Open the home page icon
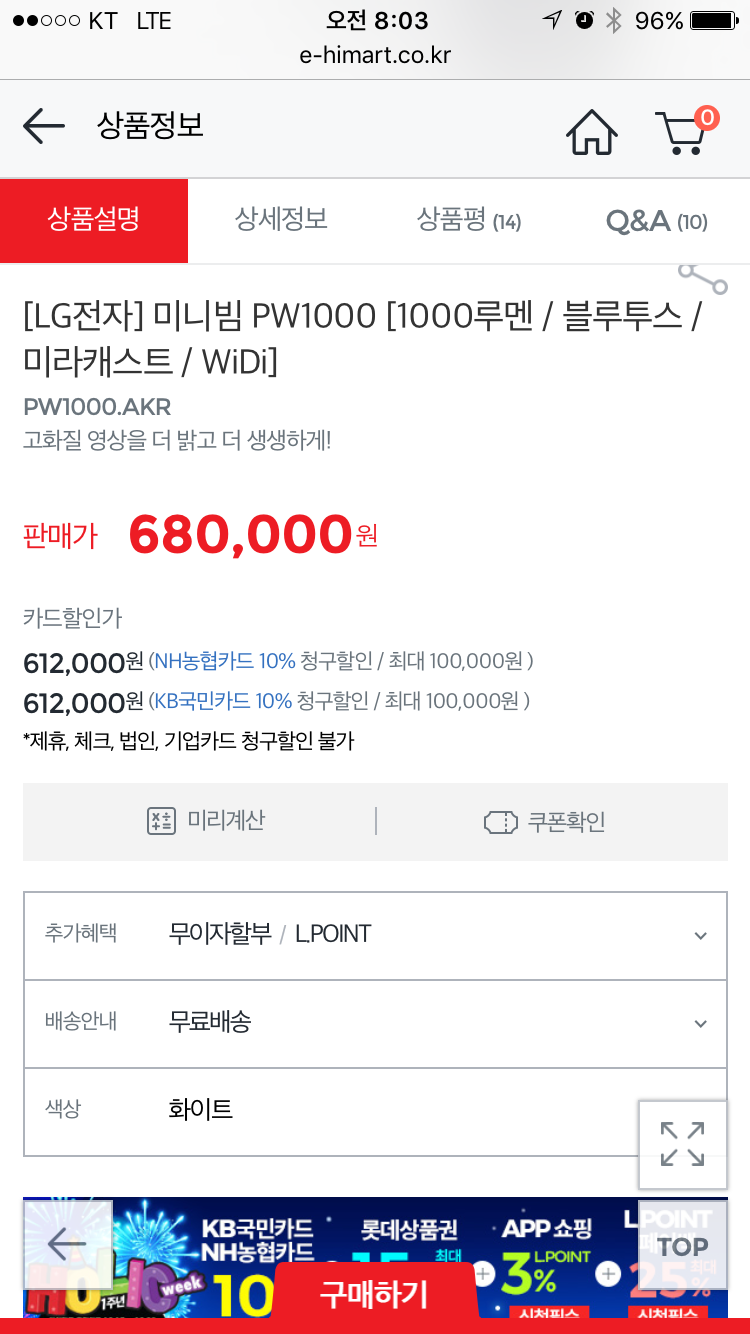The height and width of the screenshot is (1334, 750). (592, 131)
